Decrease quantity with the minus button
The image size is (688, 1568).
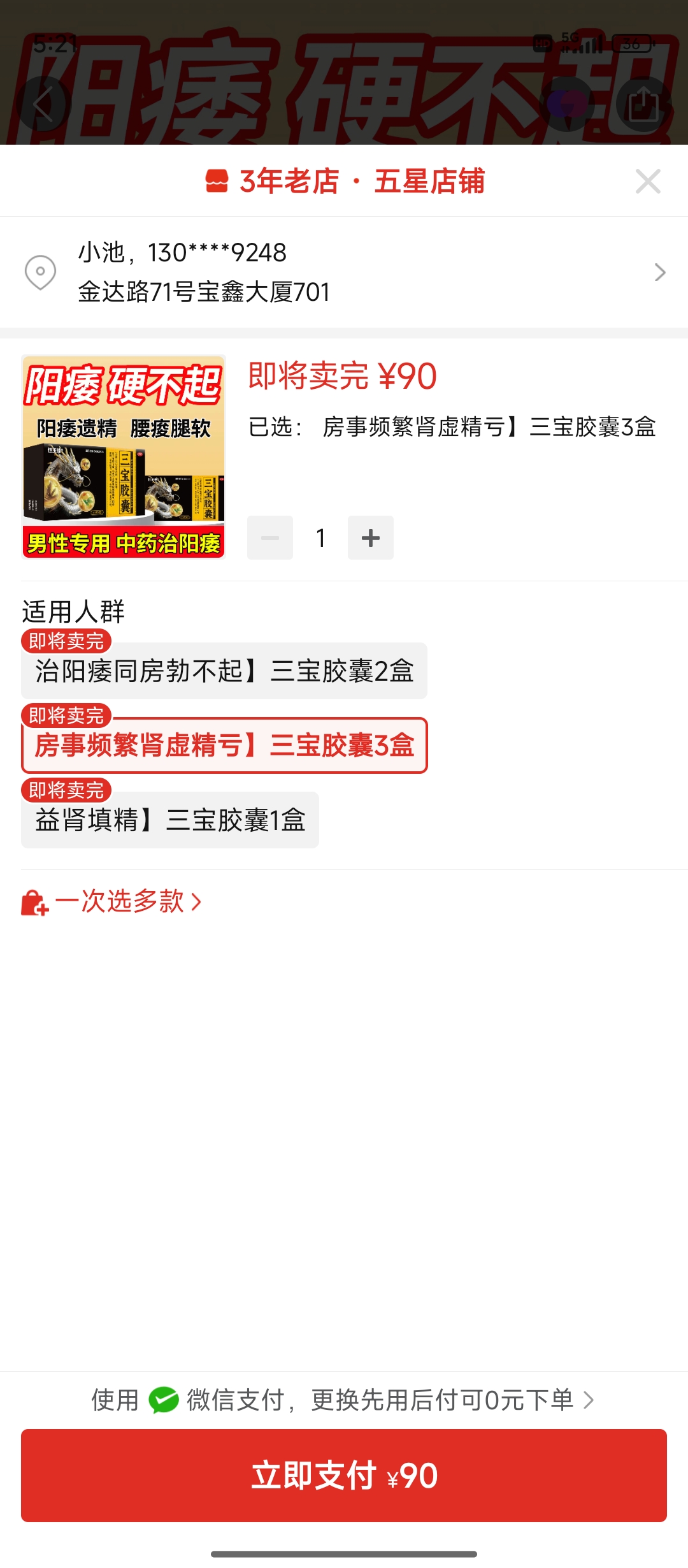click(270, 538)
